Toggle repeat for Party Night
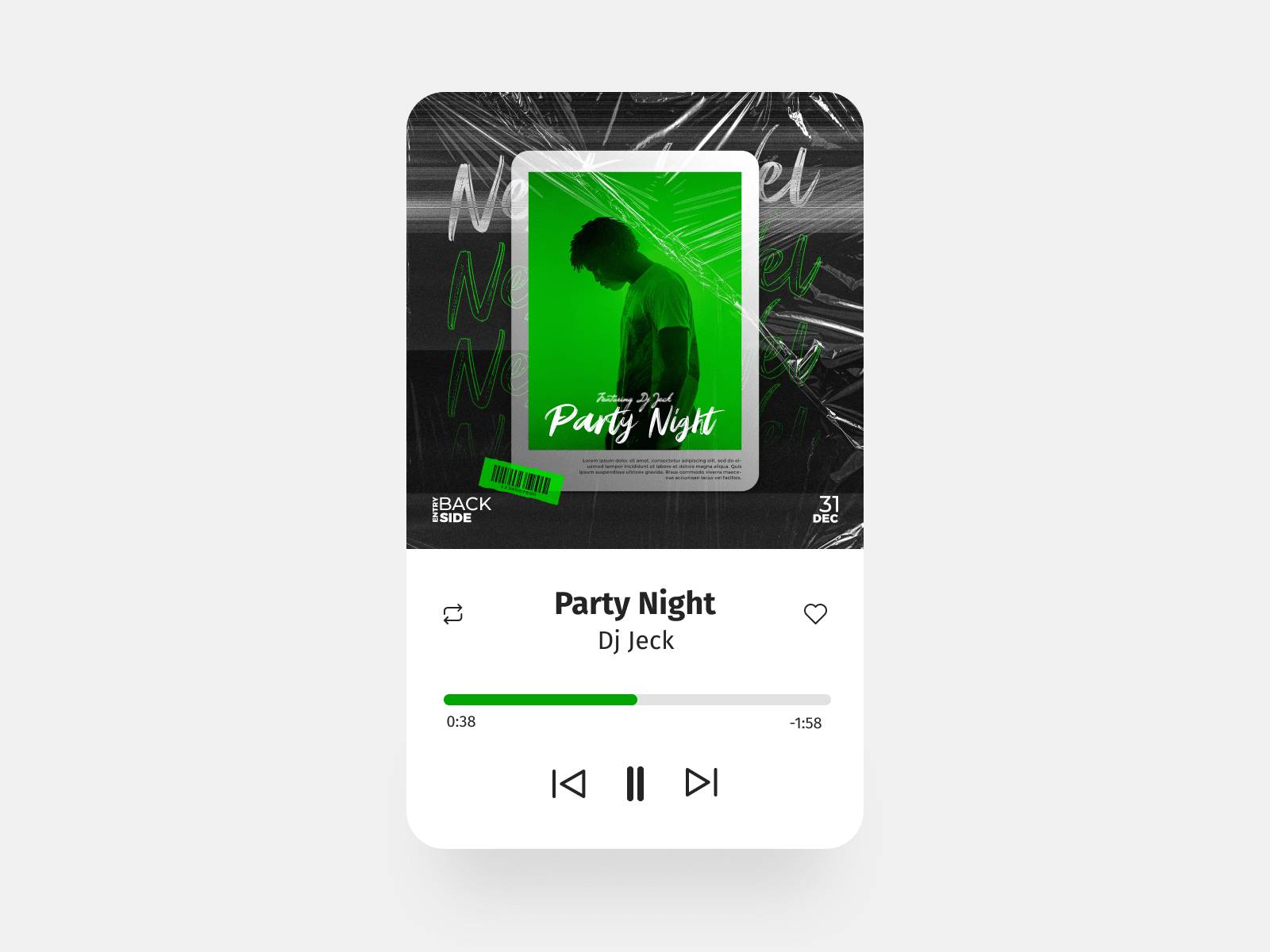Screen dimensions: 1270x952 point(452,614)
